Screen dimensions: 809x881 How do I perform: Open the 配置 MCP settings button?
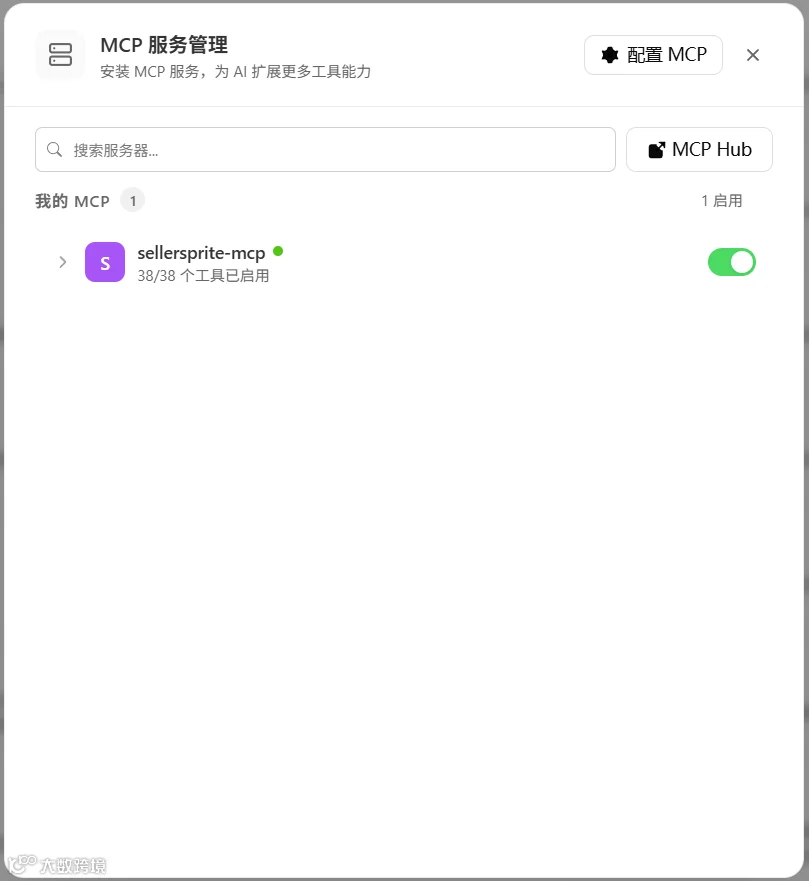pyautogui.click(x=653, y=55)
